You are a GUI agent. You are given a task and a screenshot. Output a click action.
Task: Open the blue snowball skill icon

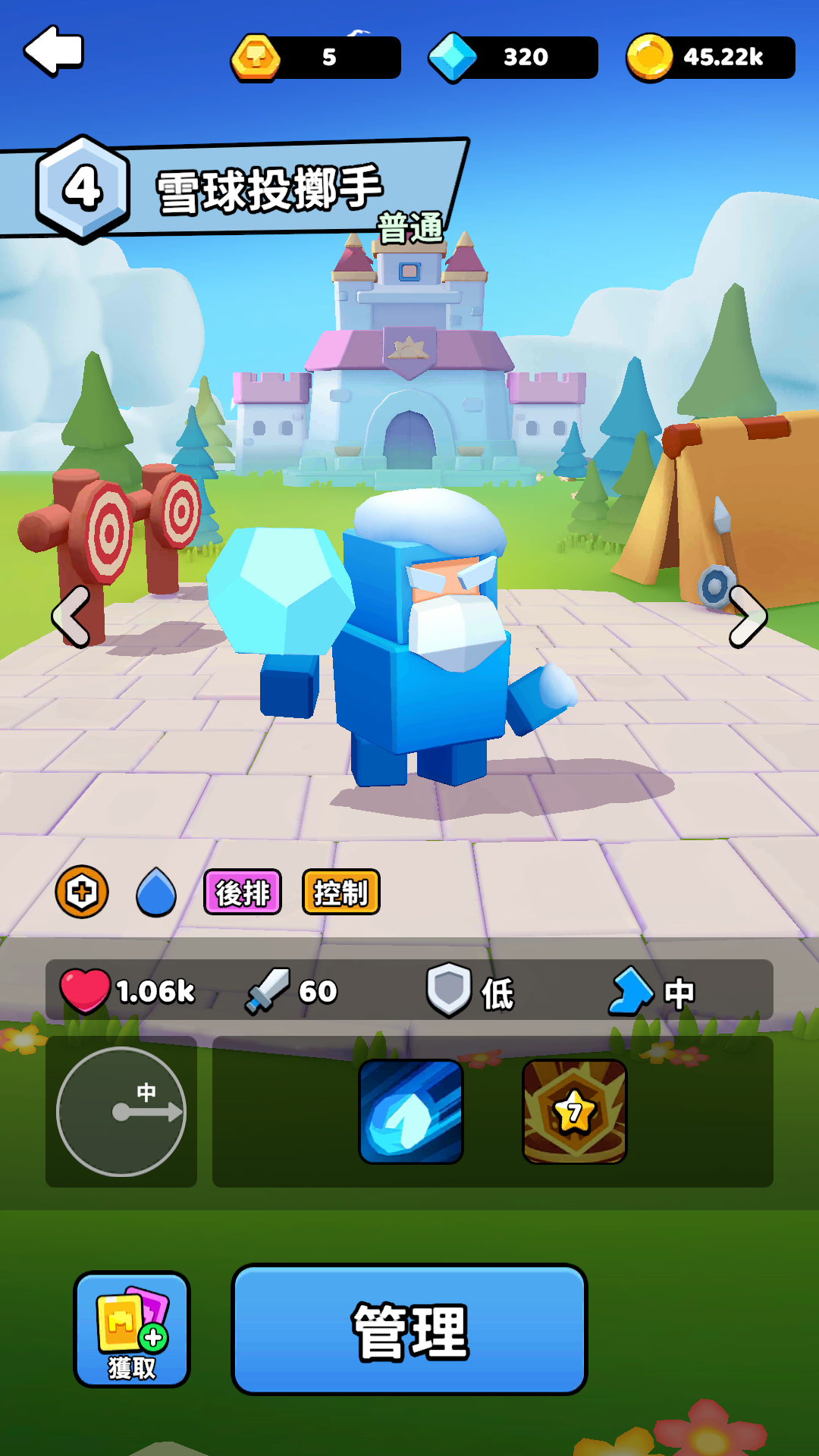tap(411, 1111)
